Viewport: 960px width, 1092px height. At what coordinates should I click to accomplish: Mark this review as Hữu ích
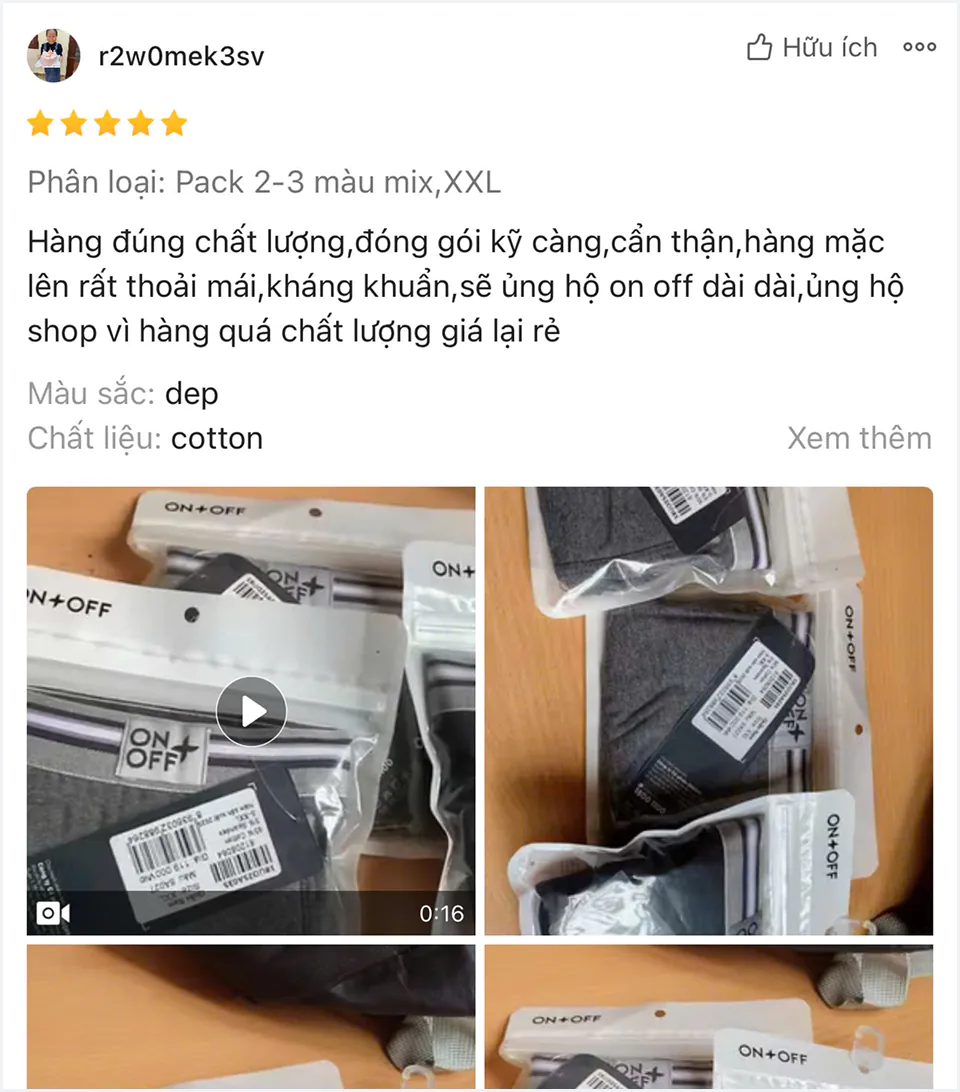click(x=812, y=48)
